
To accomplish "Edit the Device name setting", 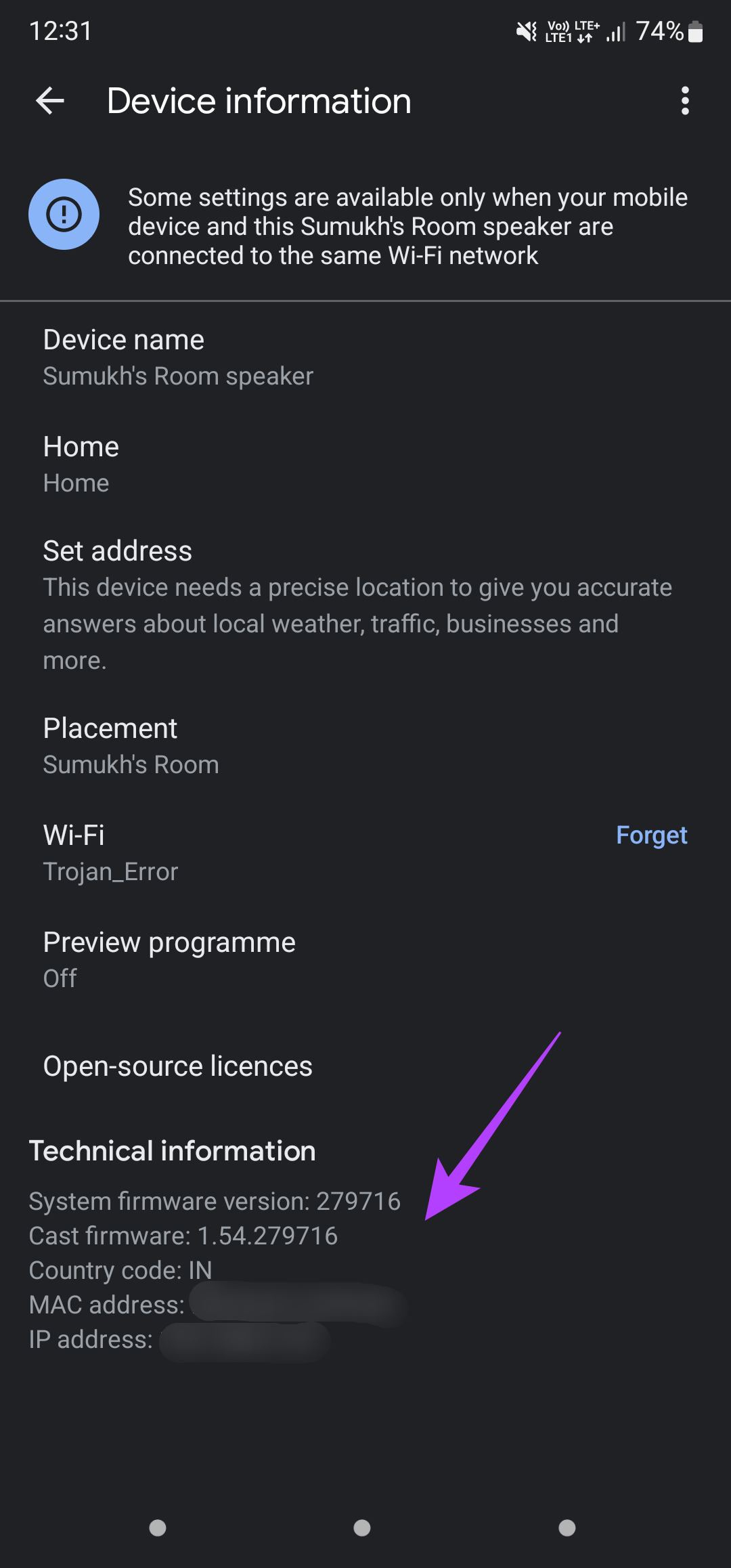I will [365, 357].
